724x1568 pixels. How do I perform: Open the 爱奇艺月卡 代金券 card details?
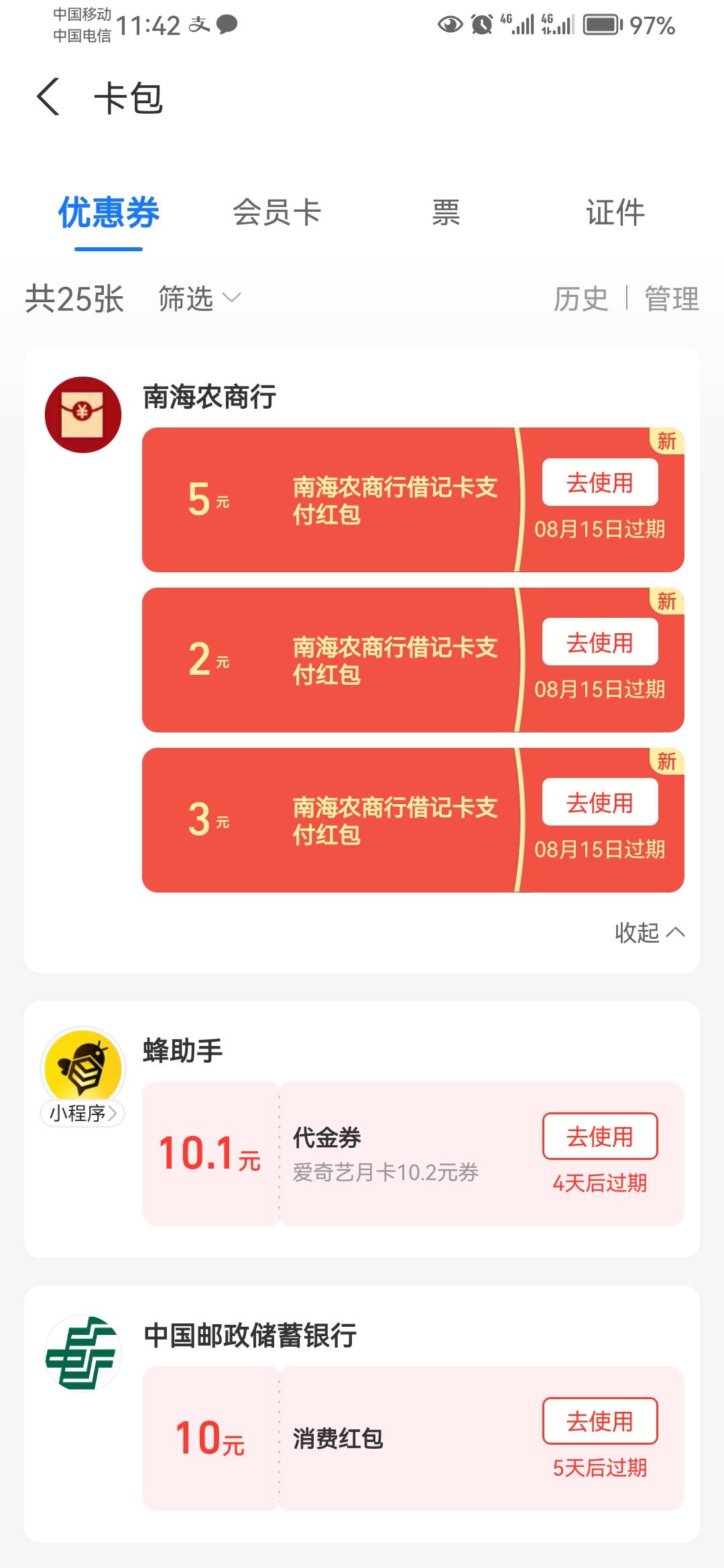413,1153
